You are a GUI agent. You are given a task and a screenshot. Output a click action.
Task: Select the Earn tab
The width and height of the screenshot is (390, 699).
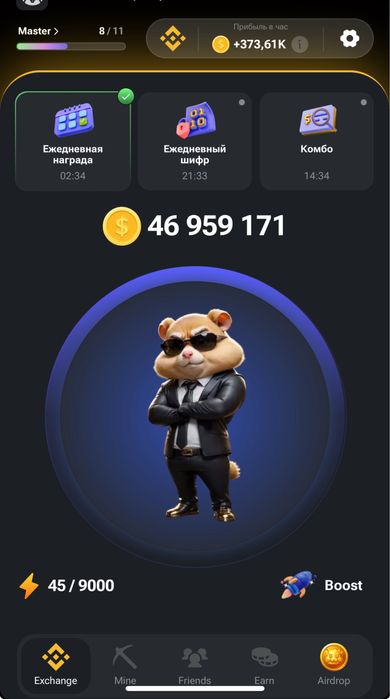(264, 664)
